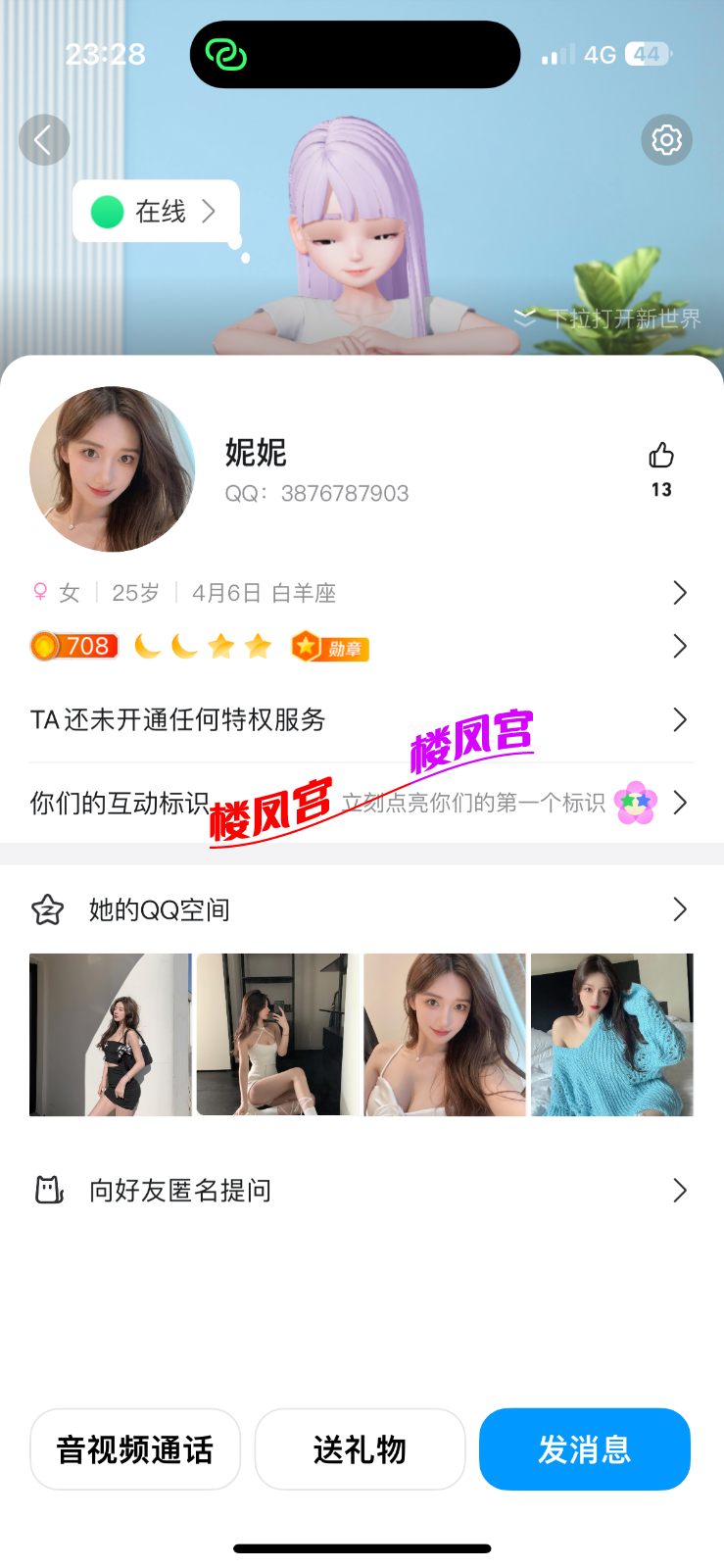The image size is (724, 1568).
Task: View the QQ空间 close-up selfie photo
Action: 445,1035
